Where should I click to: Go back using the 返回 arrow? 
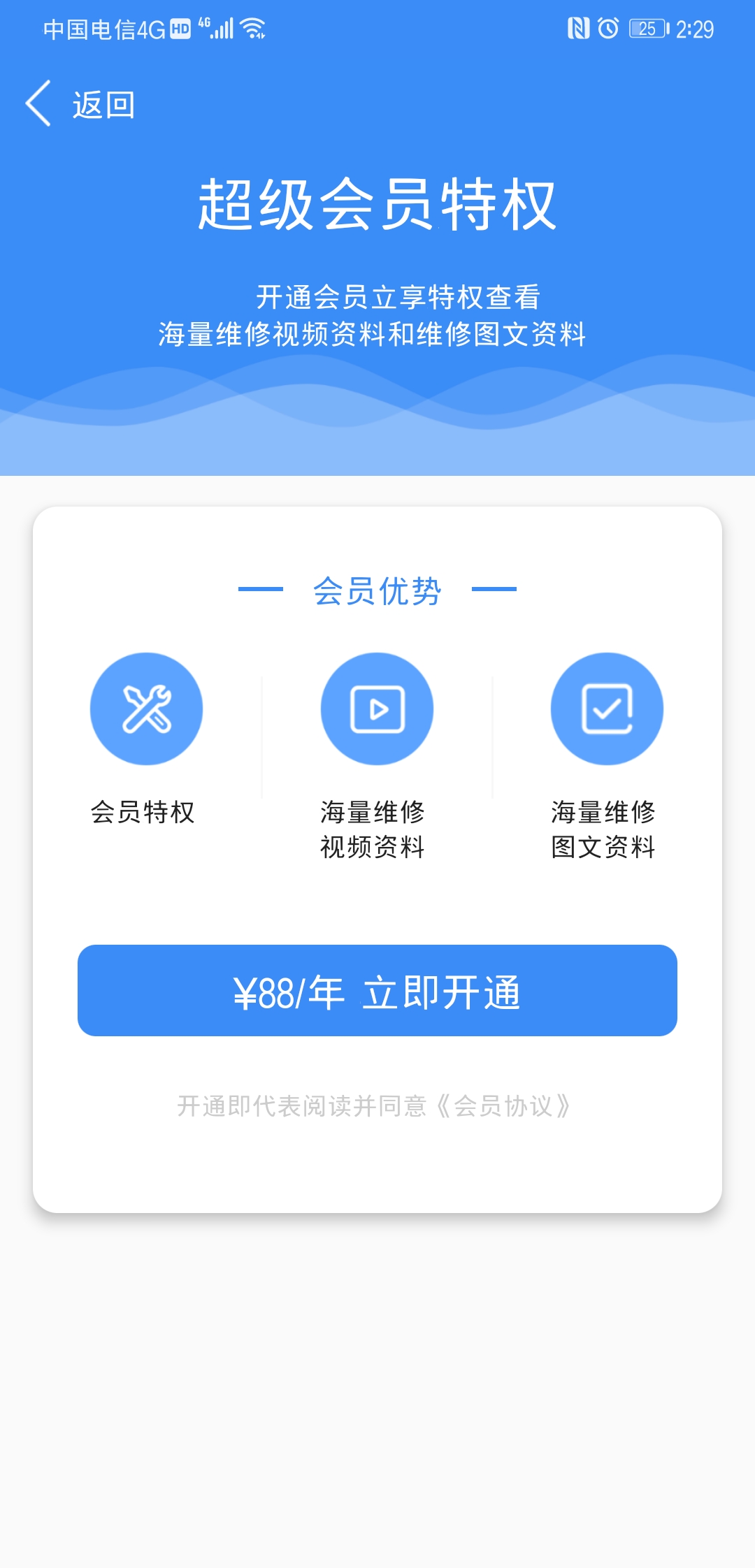point(39,103)
